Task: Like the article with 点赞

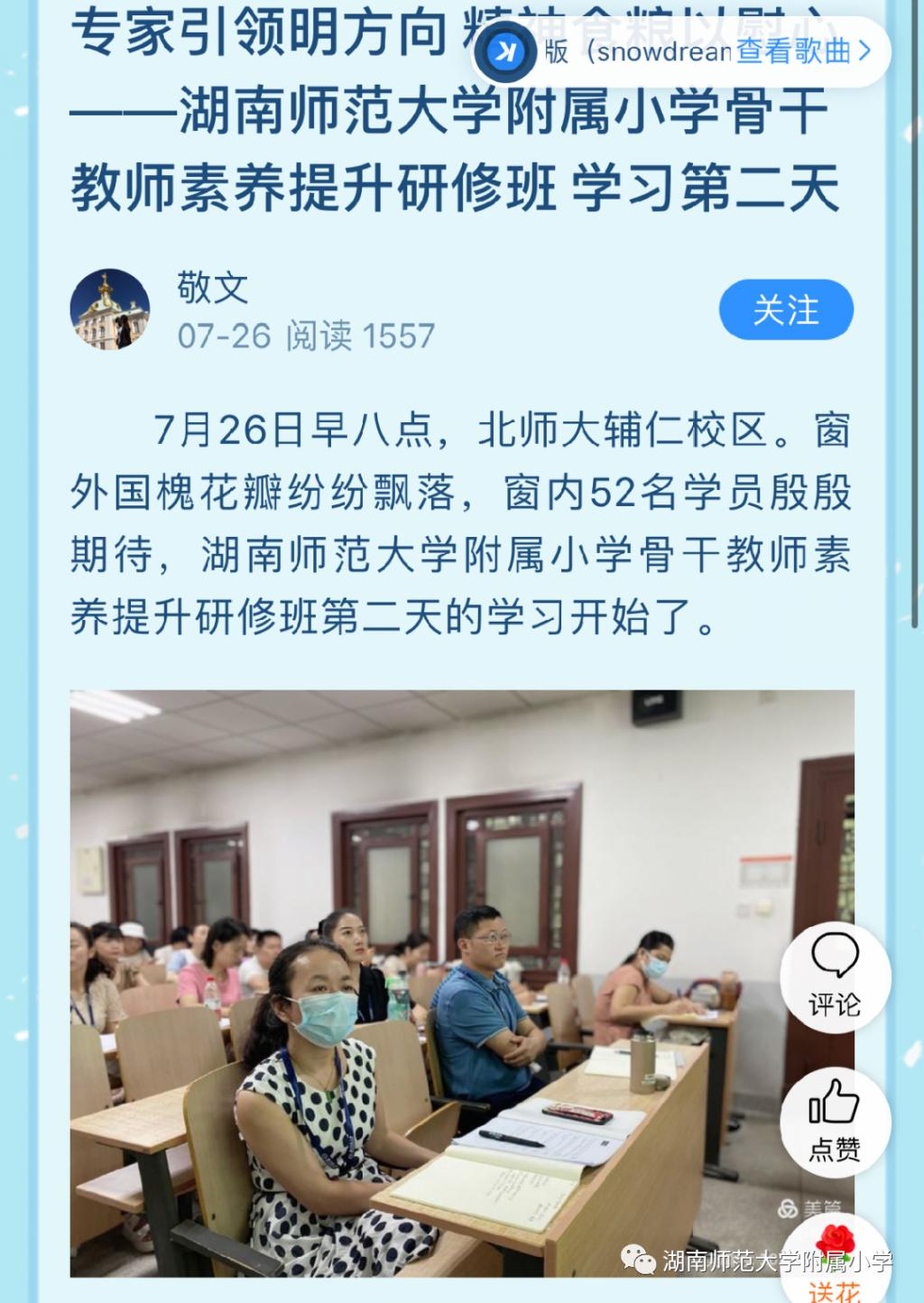Action: [x=835, y=1121]
